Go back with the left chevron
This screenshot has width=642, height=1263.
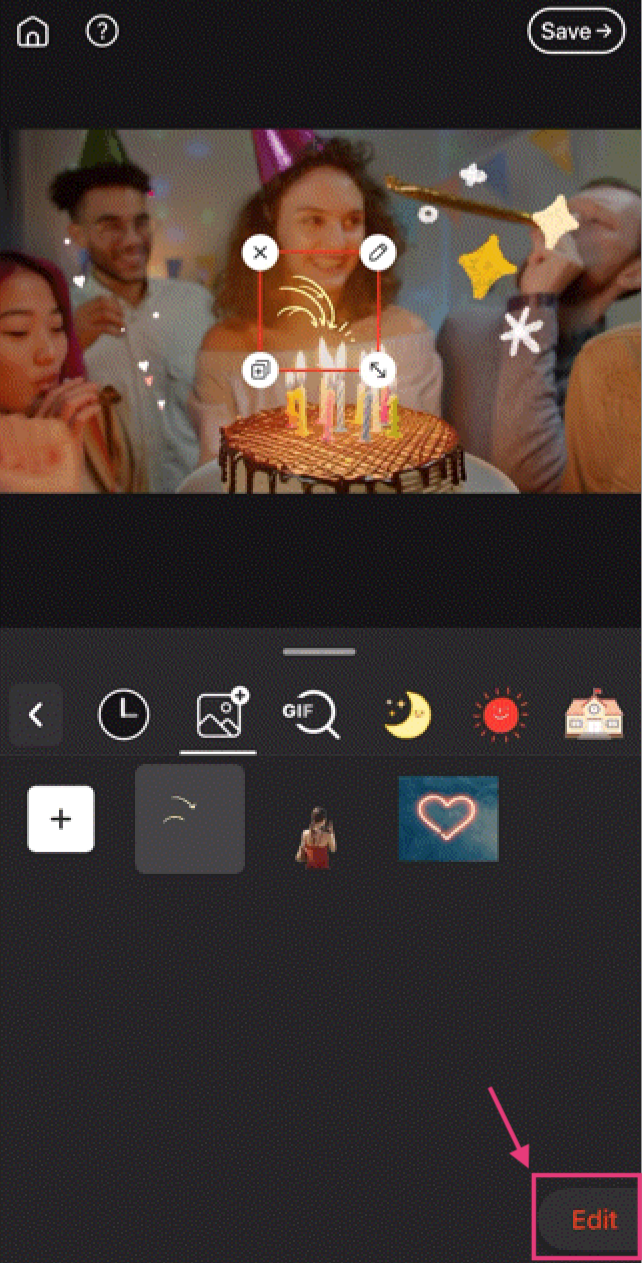click(x=36, y=715)
